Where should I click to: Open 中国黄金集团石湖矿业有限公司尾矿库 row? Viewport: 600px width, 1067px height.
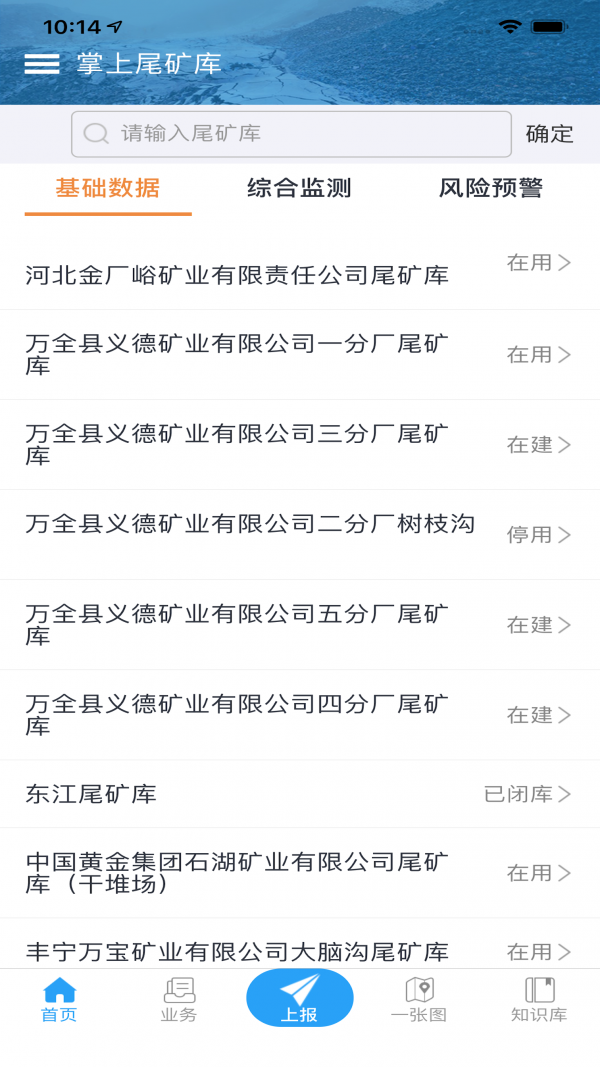click(299, 872)
